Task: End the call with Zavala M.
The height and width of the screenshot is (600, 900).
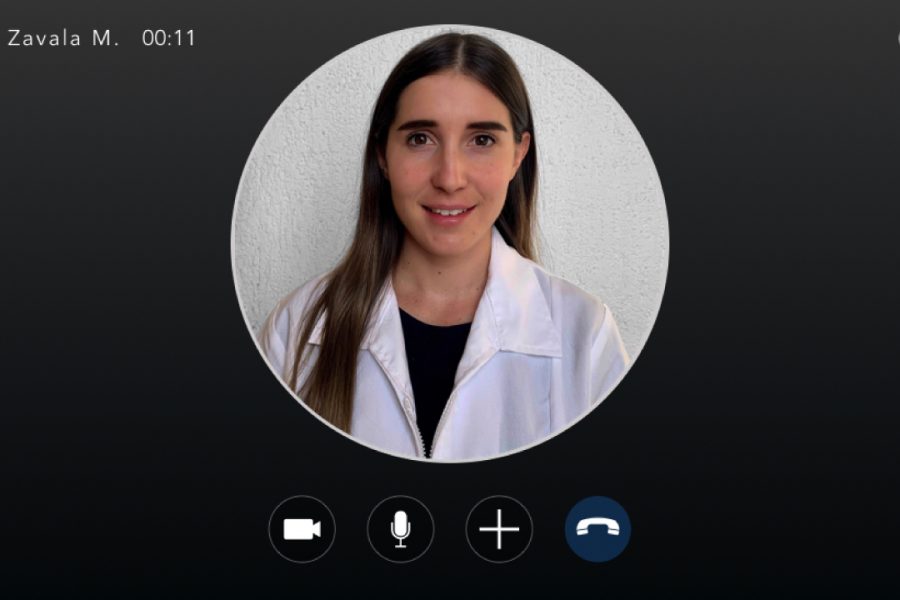Action: [598, 529]
